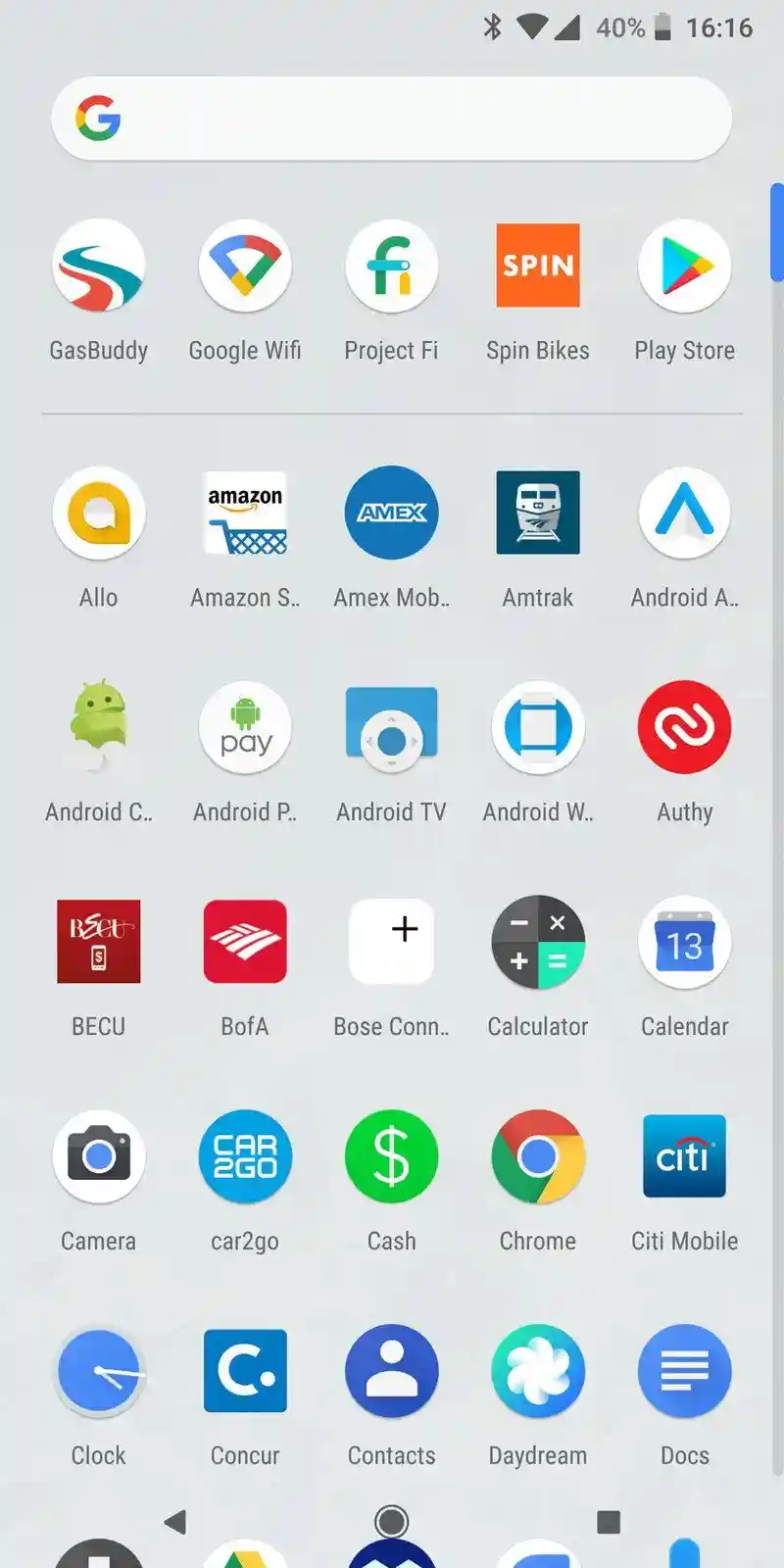Open the Clock app
Image resolution: width=784 pixels, height=1568 pixels.
[98, 1371]
